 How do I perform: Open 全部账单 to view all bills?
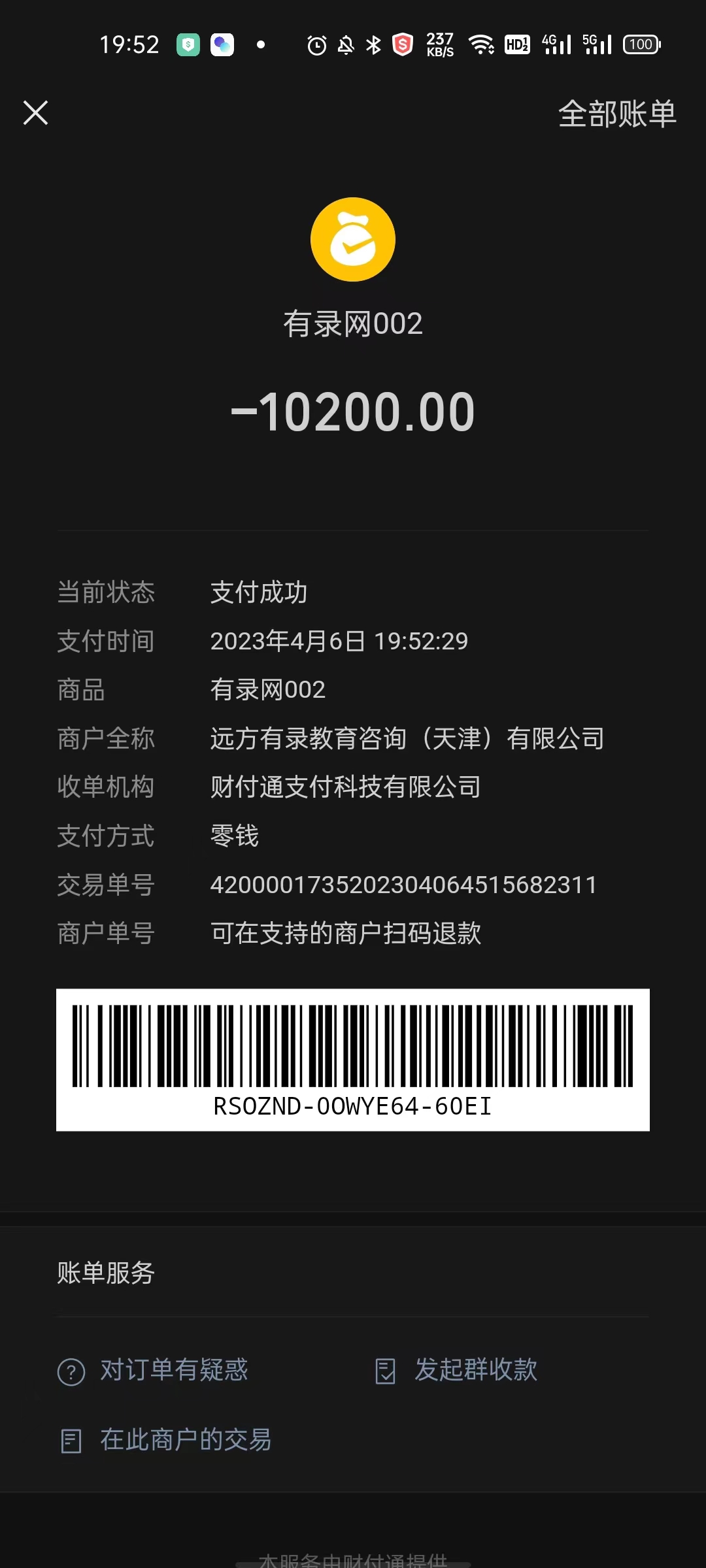(616, 114)
